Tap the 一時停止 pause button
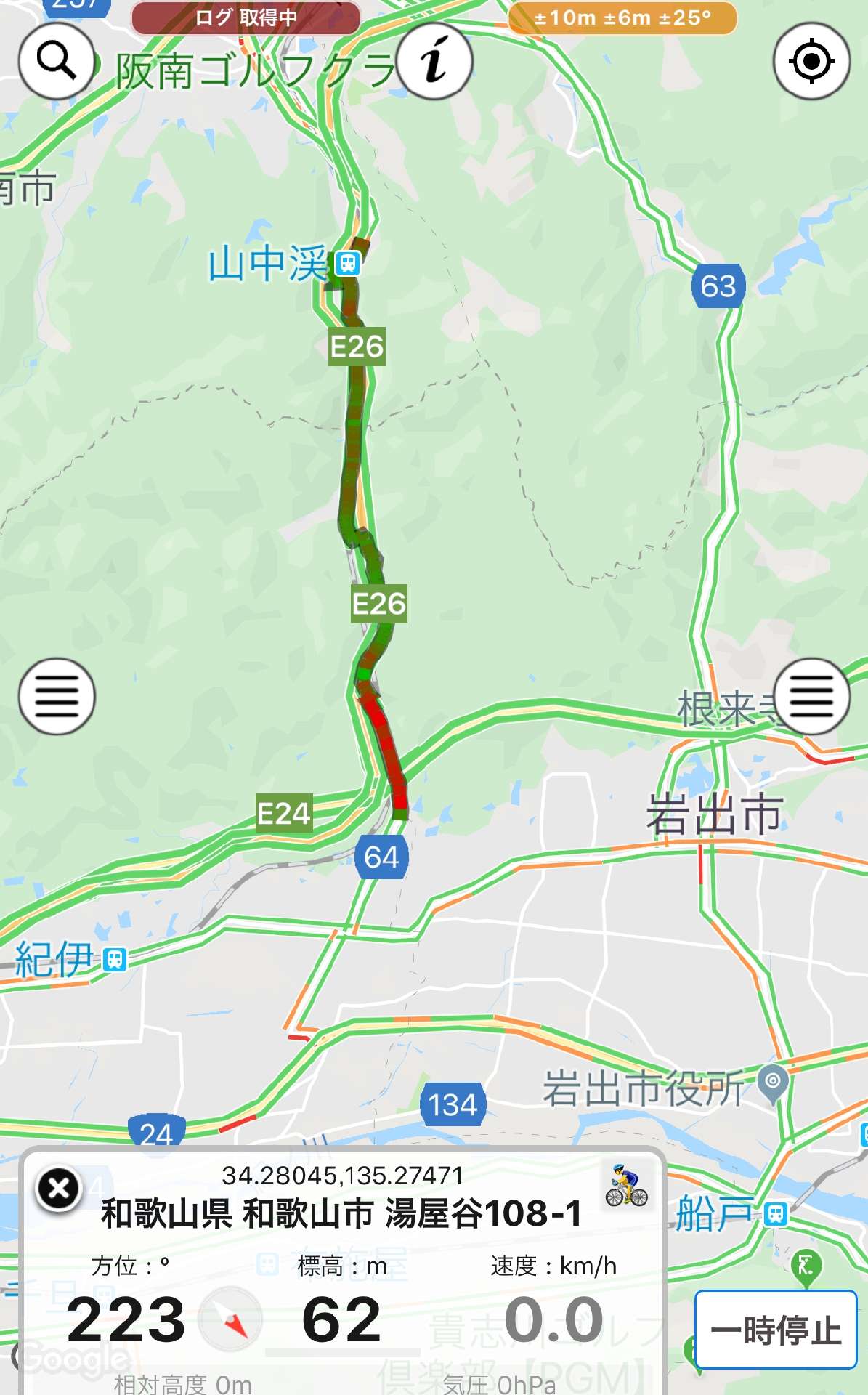 pos(776,1330)
